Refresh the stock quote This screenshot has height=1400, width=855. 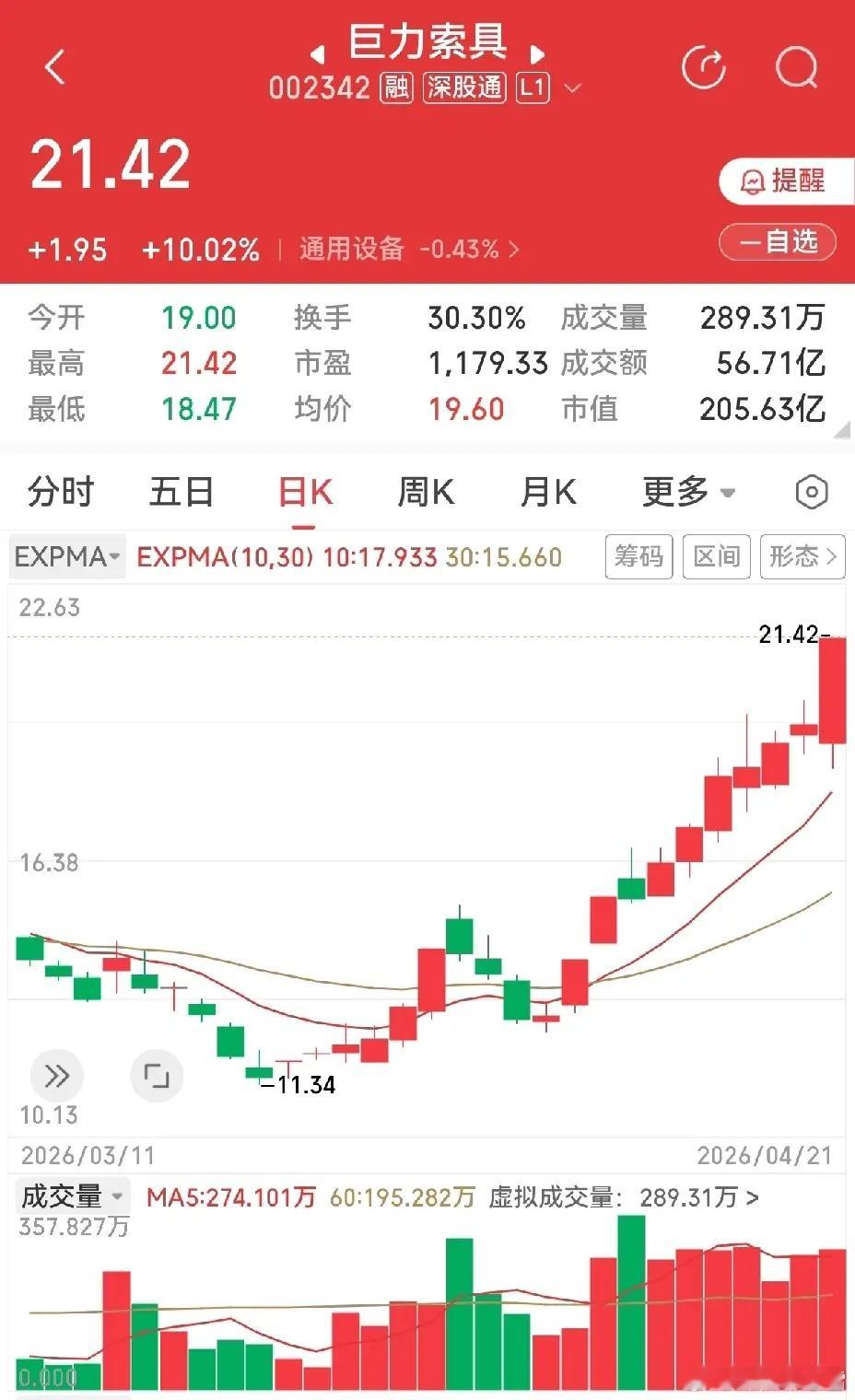(x=703, y=67)
